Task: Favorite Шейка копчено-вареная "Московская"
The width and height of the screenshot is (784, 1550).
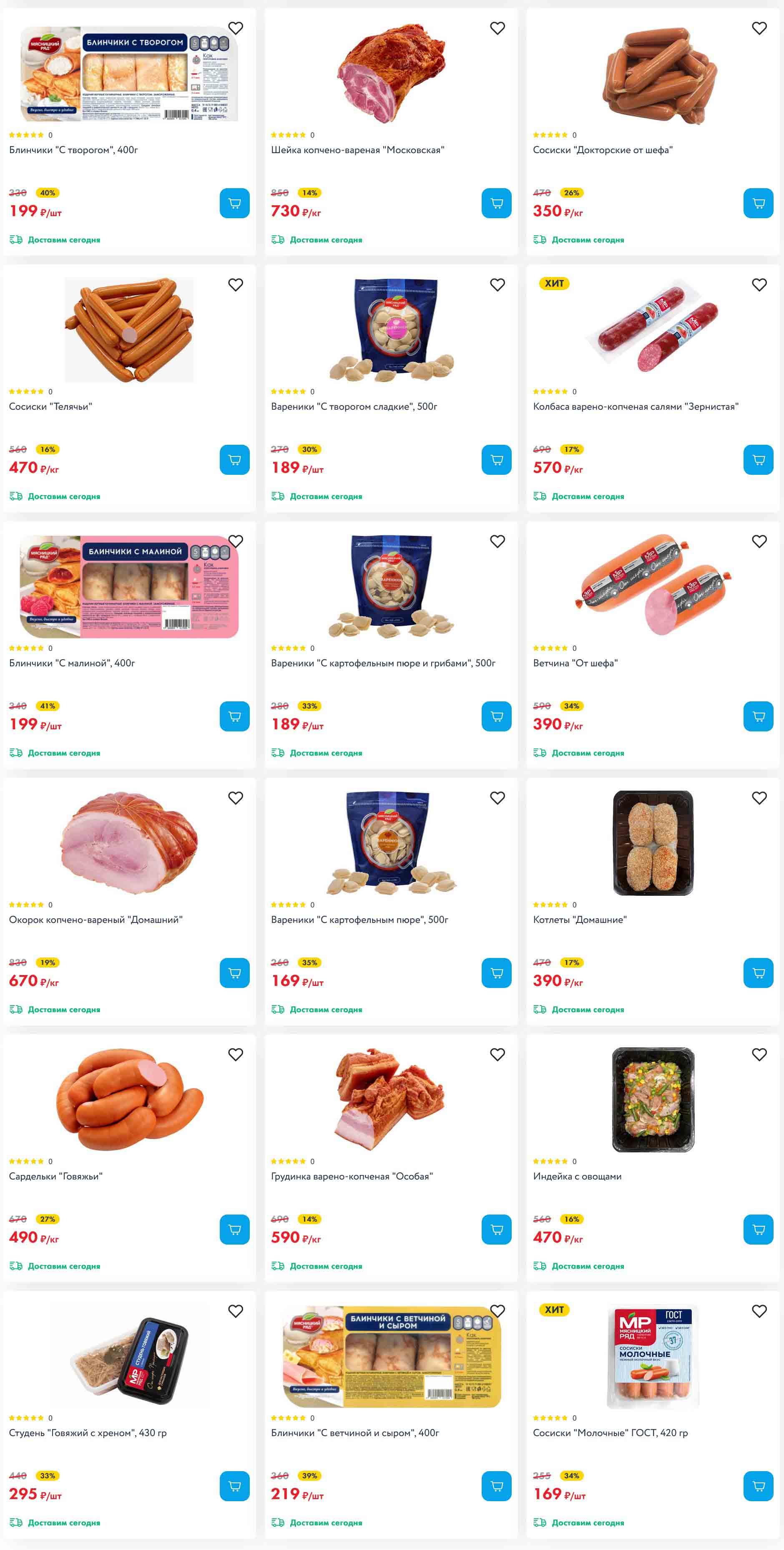Action: [497, 28]
